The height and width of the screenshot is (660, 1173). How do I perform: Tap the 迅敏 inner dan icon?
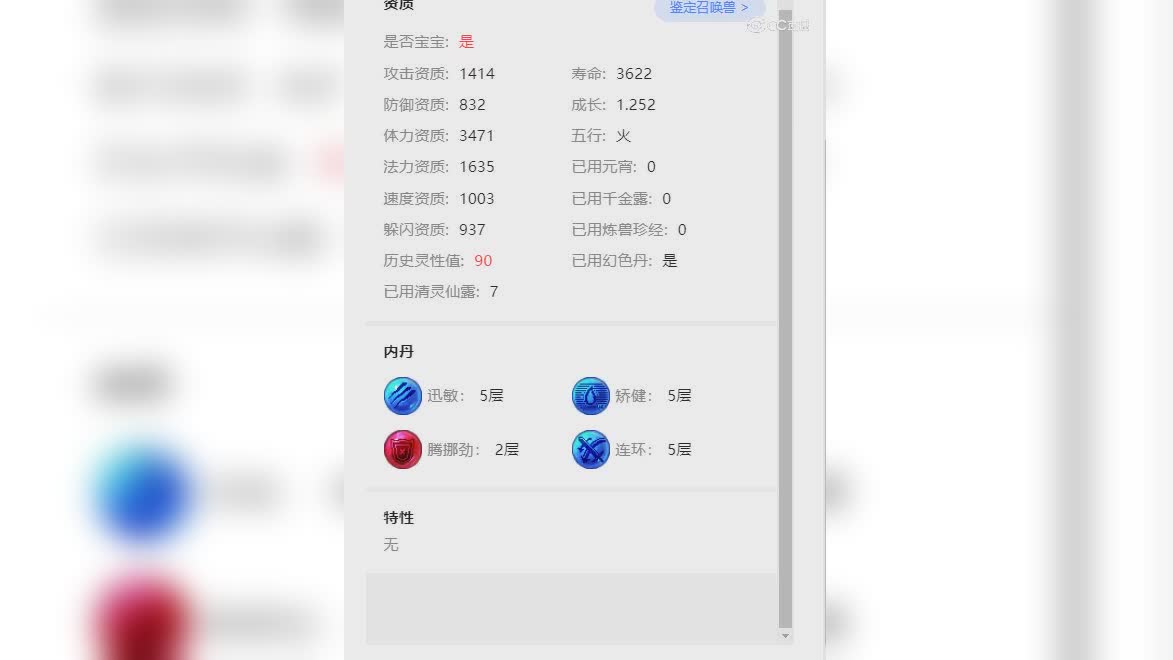(x=403, y=396)
